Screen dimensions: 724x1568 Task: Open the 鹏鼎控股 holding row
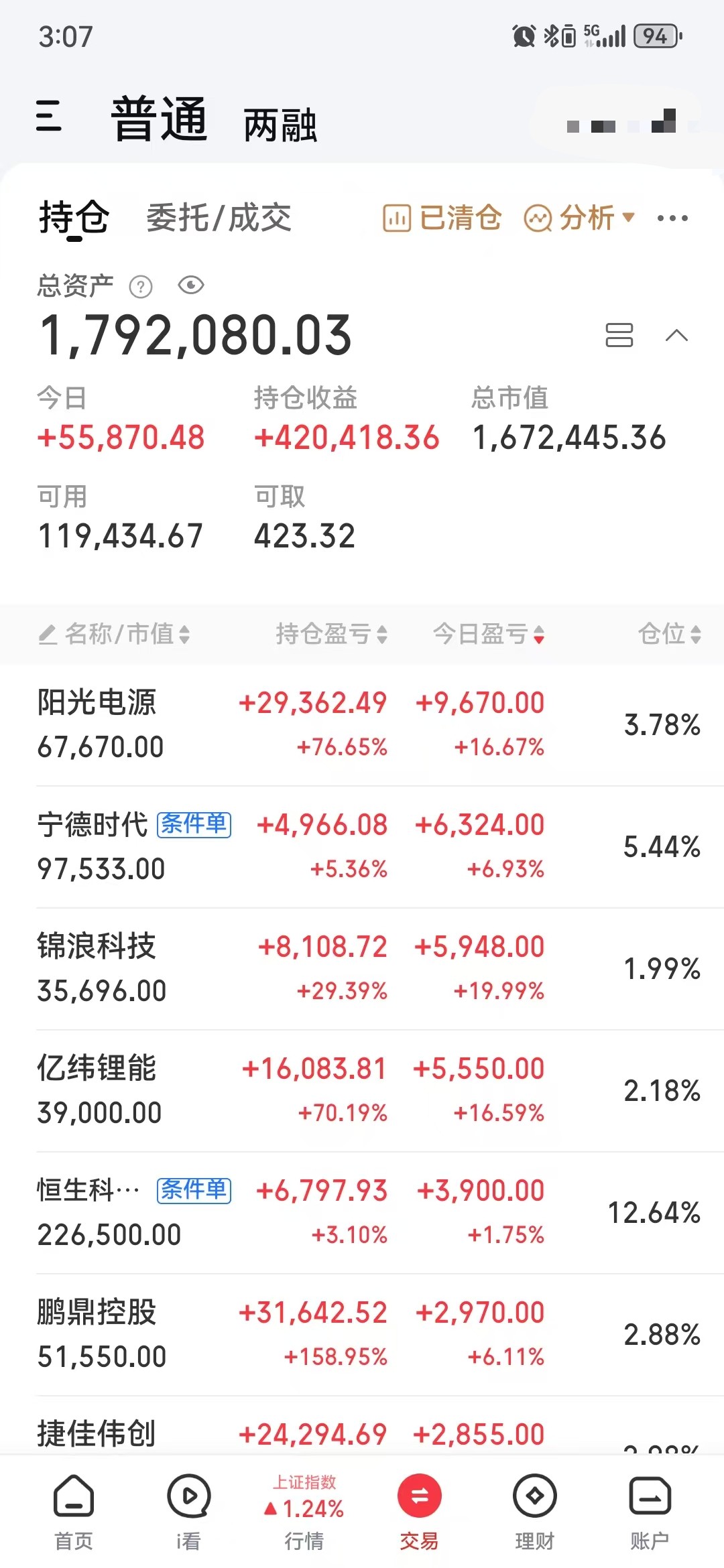coord(362,1335)
